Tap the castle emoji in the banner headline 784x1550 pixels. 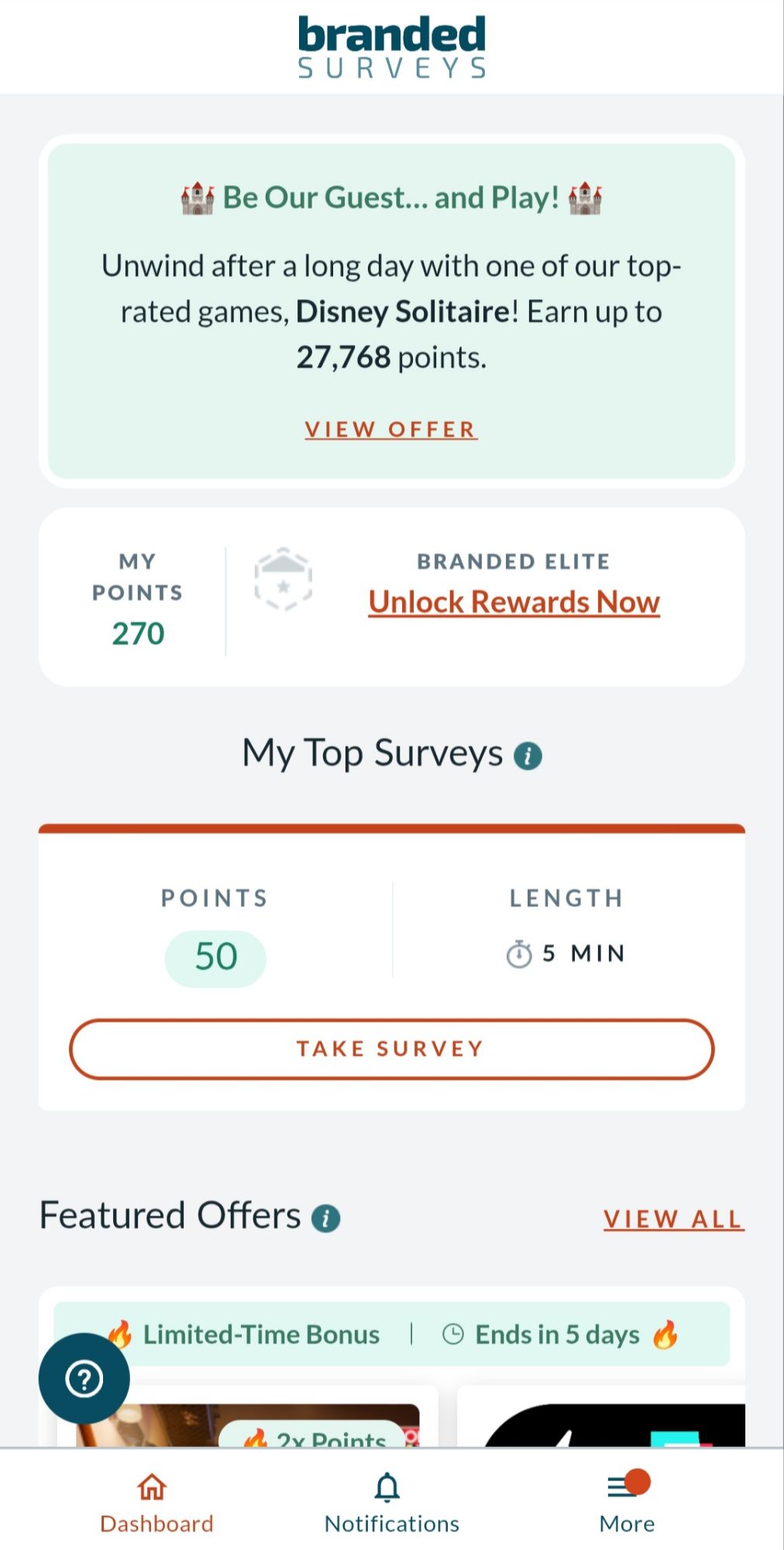tap(196, 198)
